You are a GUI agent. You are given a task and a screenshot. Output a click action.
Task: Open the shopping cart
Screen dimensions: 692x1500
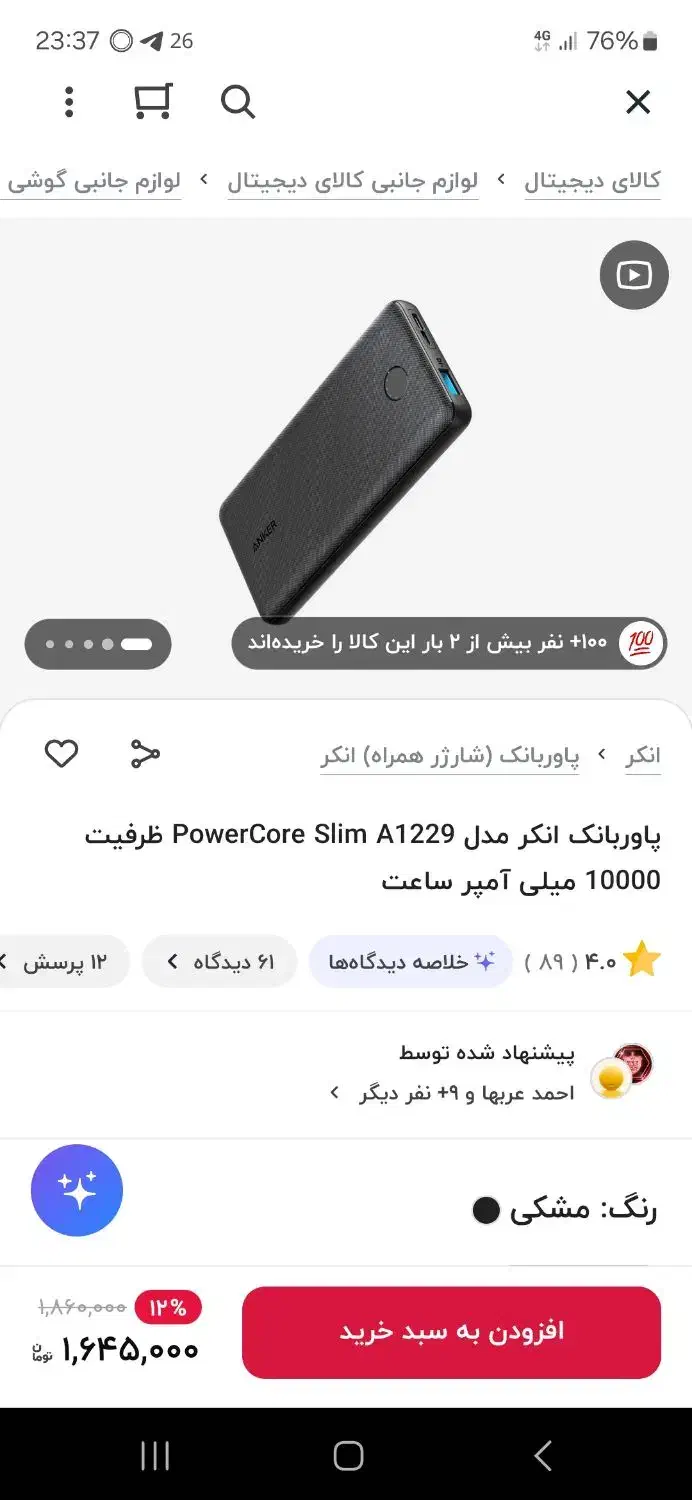coord(152,102)
